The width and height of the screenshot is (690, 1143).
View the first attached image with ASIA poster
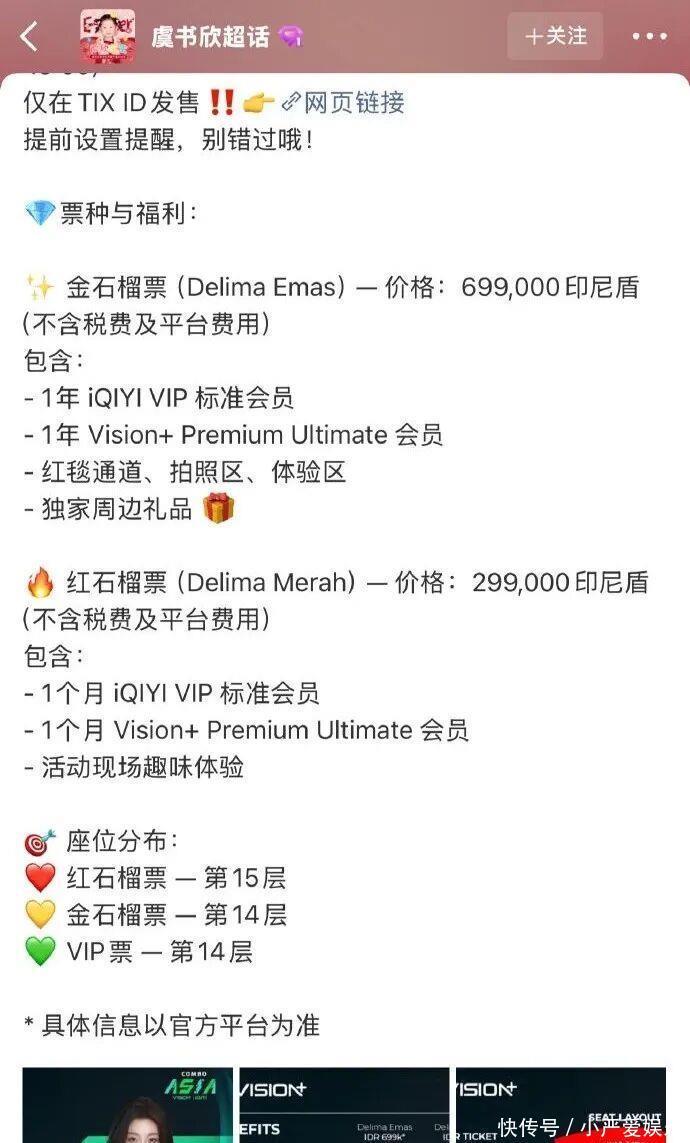pyautogui.click(x=127, y=1105)
